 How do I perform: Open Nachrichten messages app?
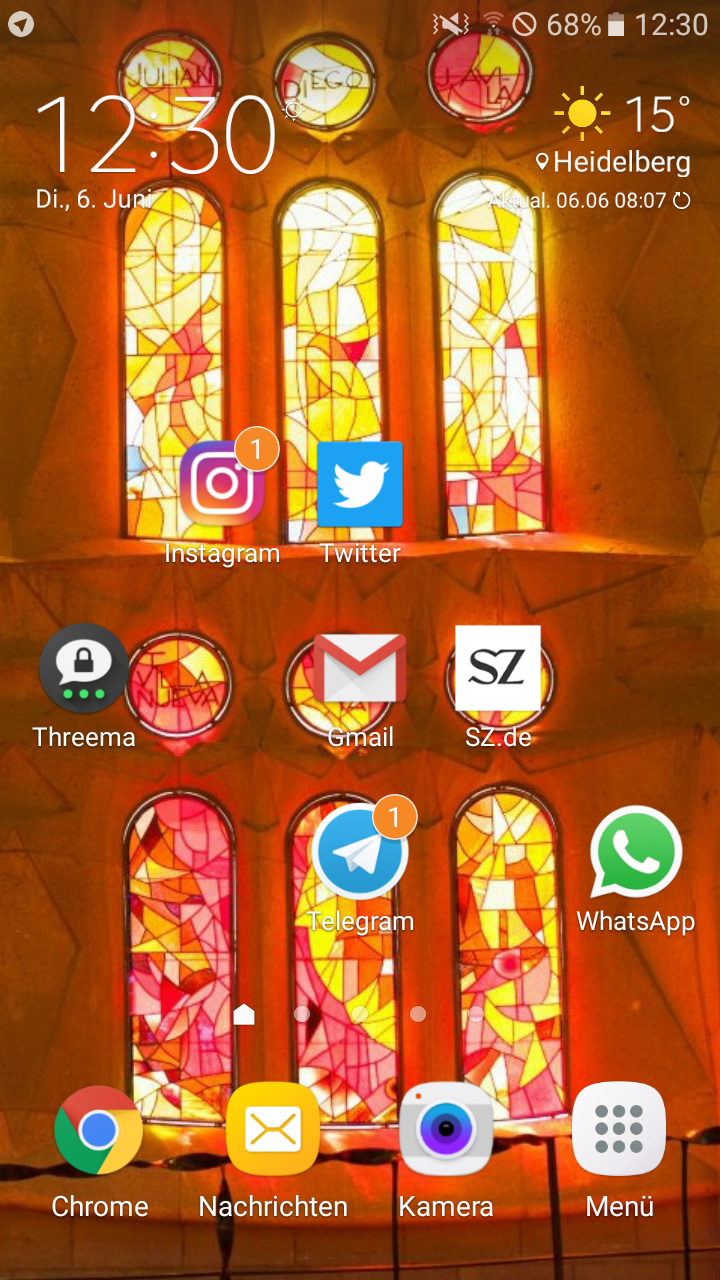click(x=273, y=1130)
